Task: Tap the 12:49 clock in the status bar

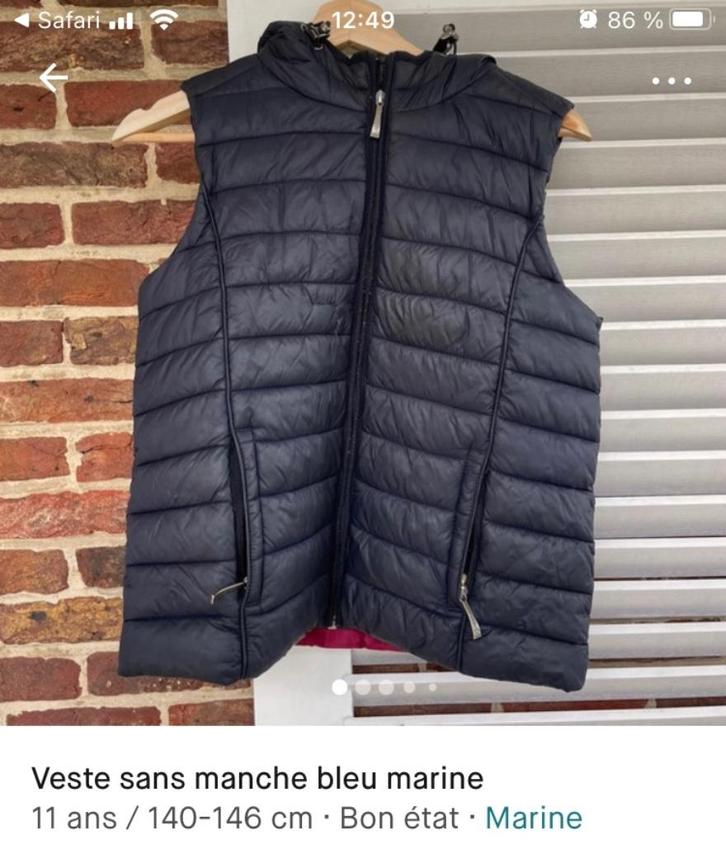Action: pyautogui.click(x=363, y=16)
